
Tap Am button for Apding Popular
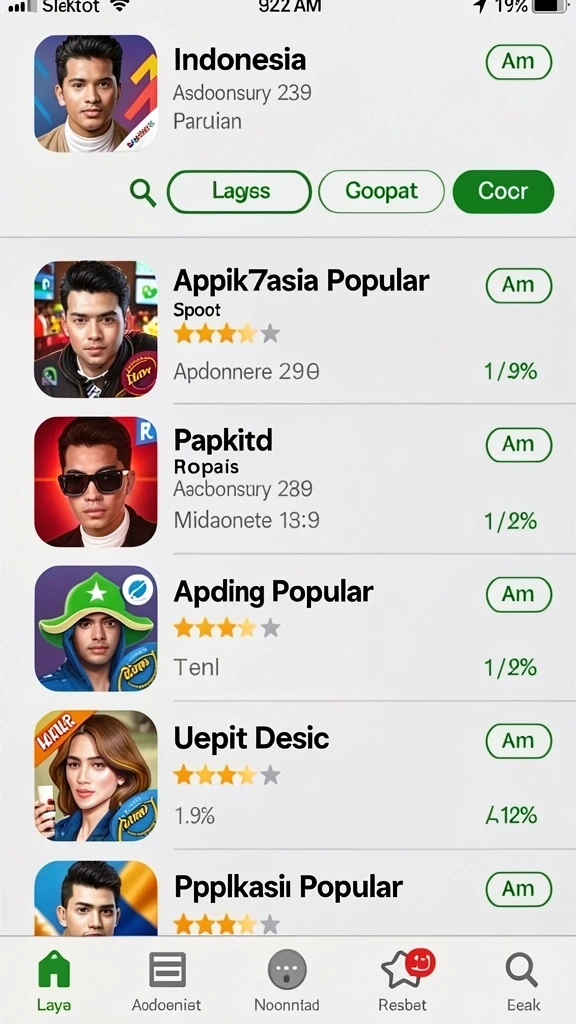click(519, 594)
